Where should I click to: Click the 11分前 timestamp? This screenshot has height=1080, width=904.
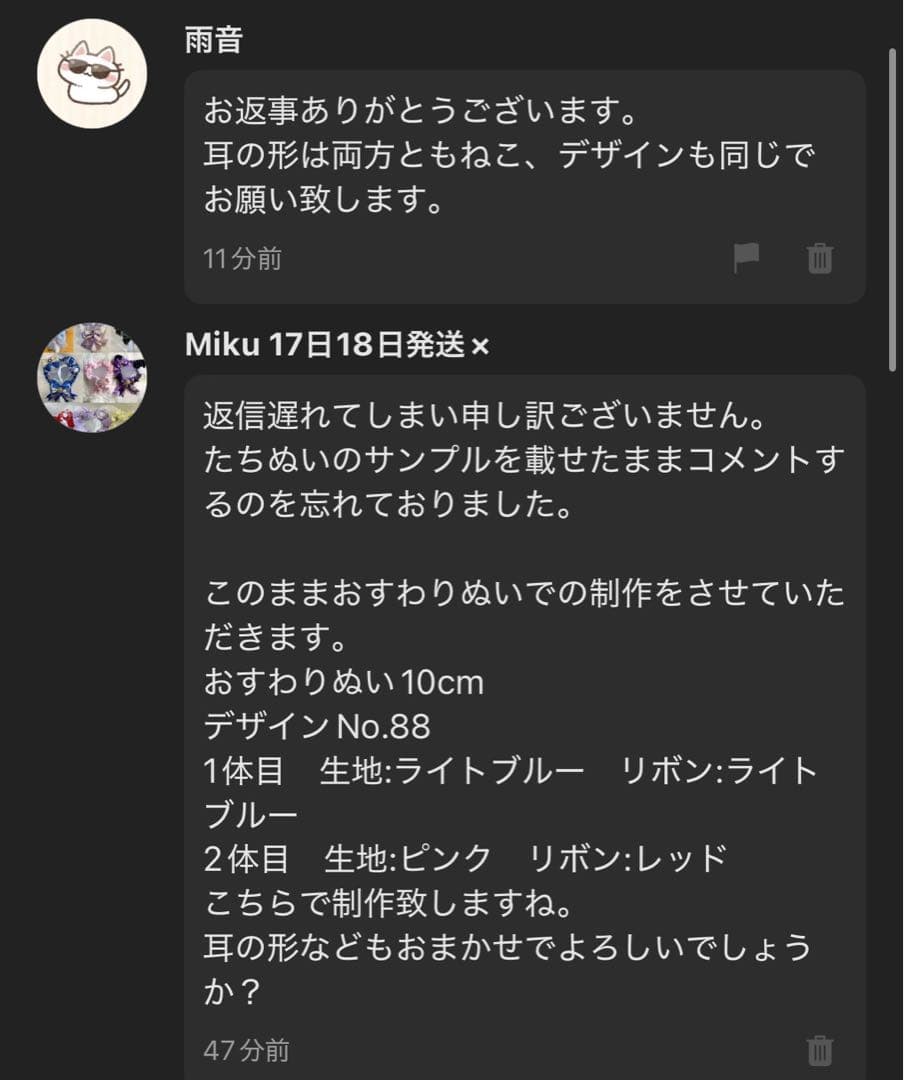point(241,258)
